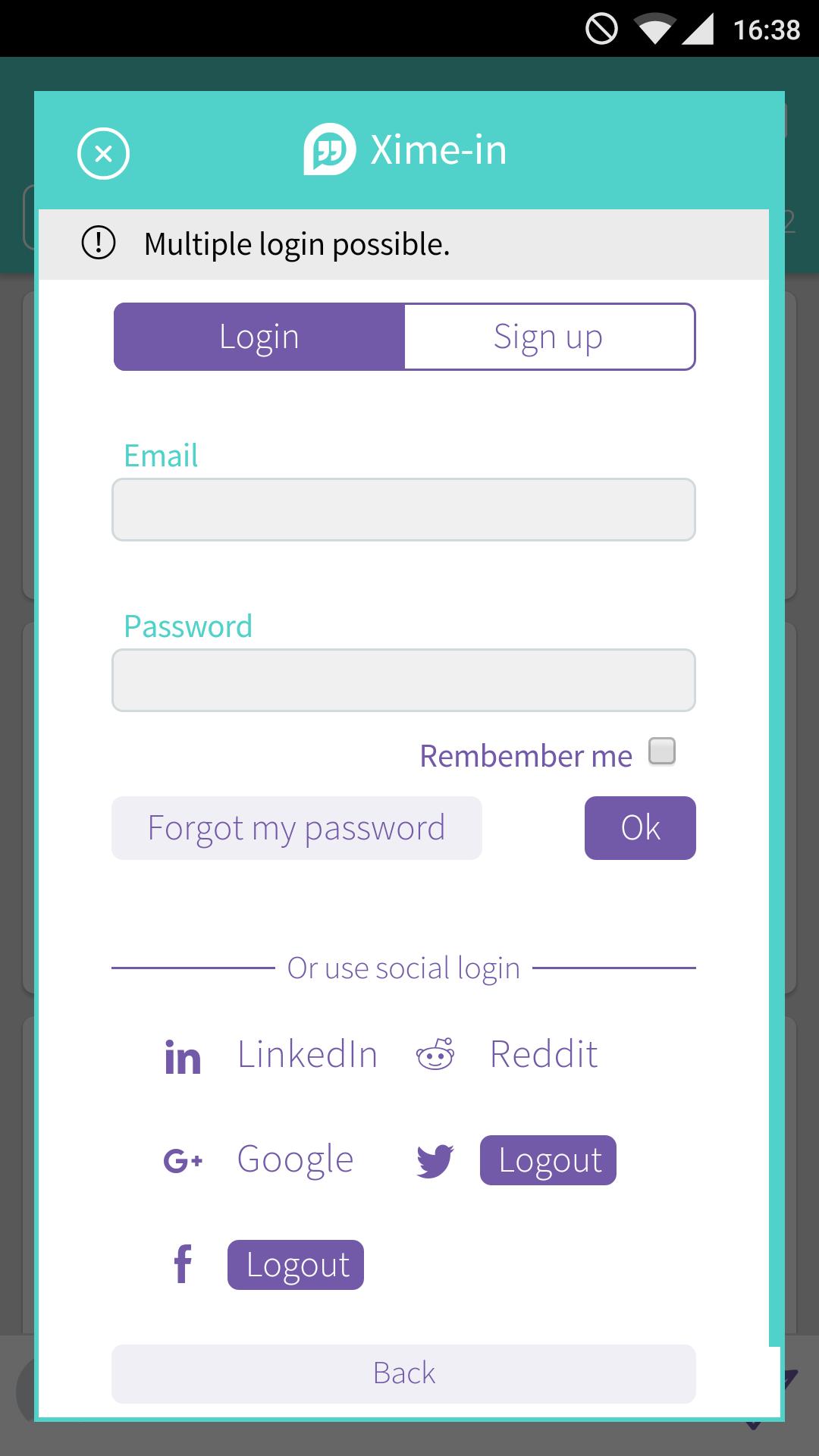Log out of Facebook
The image size is (819, 1456).
pyautogui.click(x=296, y=1265)
